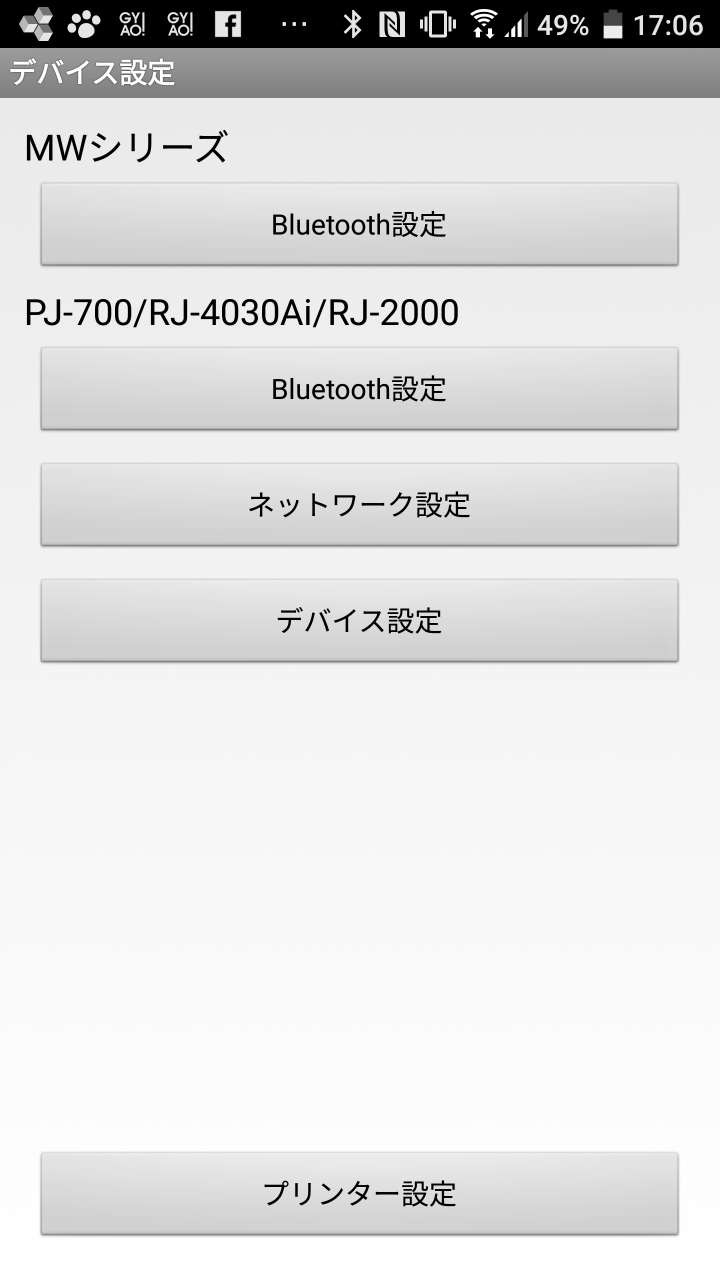Tap the デバイス設定 button
Viewport: 720px width, 1280px height.
point(359,621)
